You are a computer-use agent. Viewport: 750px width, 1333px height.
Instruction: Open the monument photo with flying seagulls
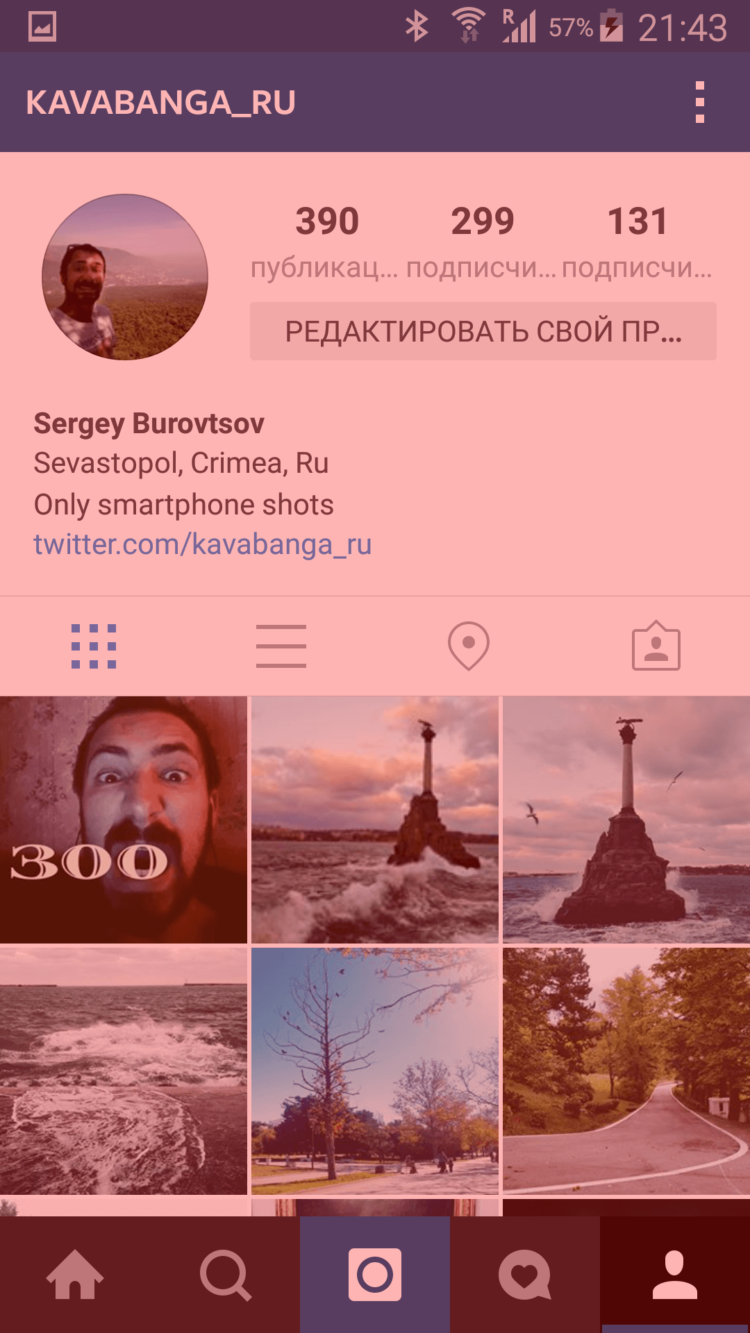point(627,820)
